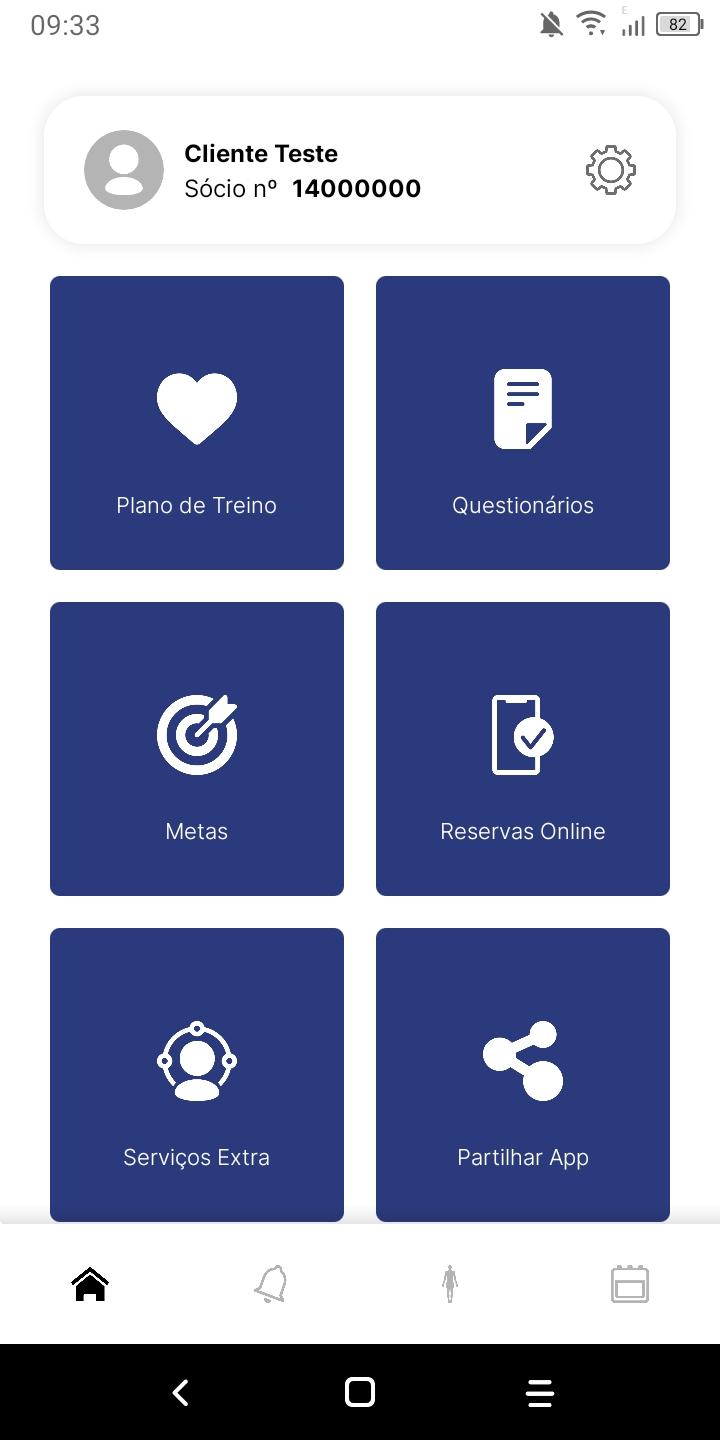Go back with the system back button
Image resolution: width=720 pixels, height=1440 pixels.
tap(180, 1392)
